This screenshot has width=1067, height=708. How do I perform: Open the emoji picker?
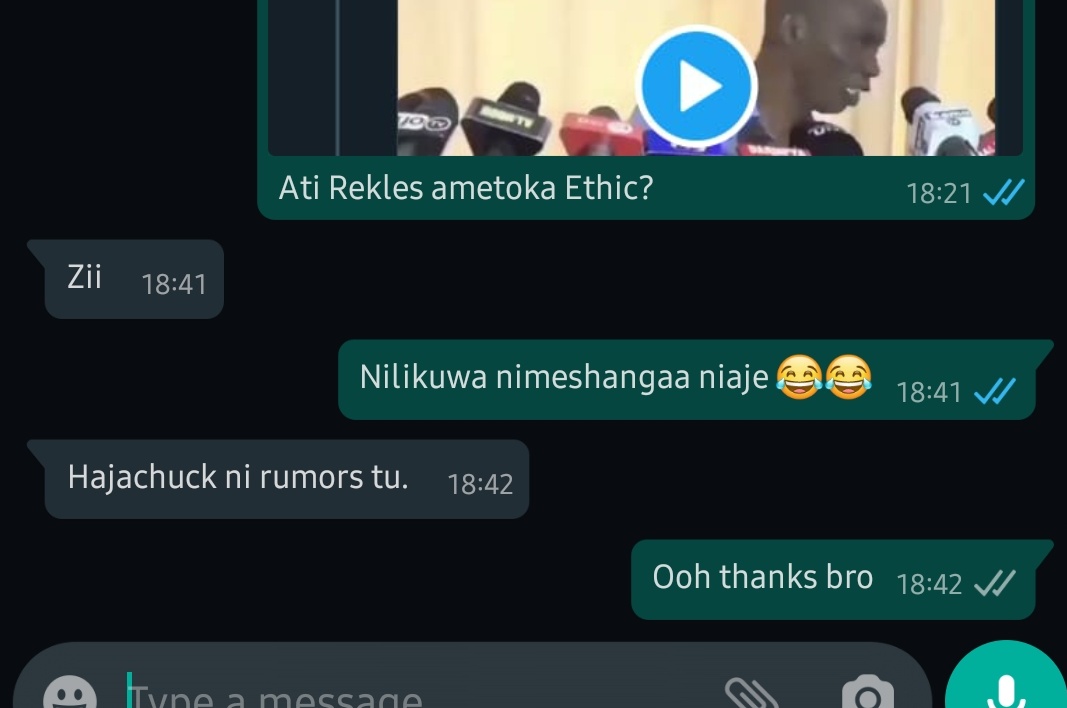click(x=71, y=694)
